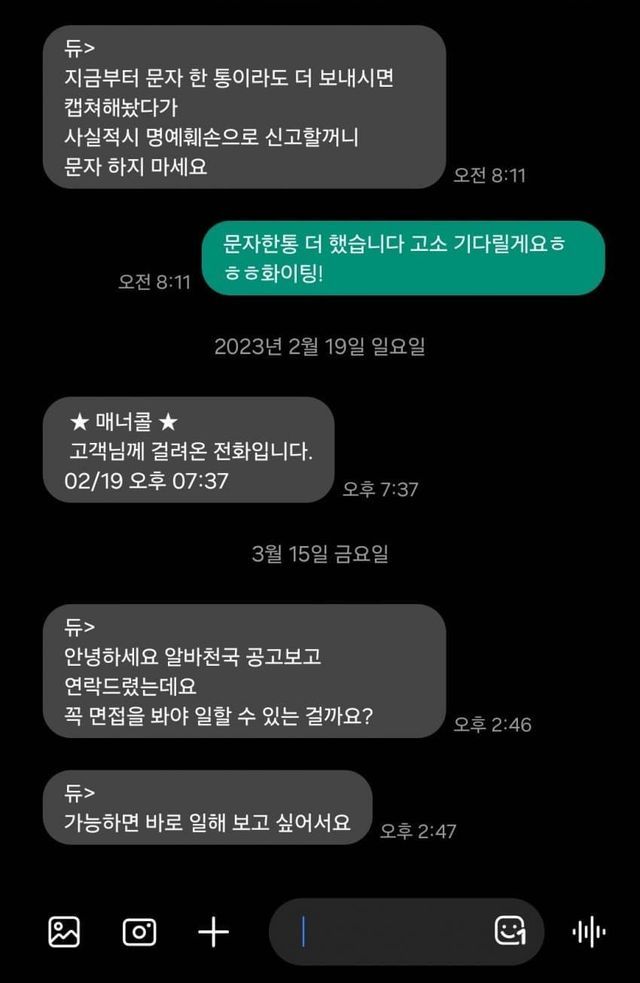This screenshot has height=983, width=640.
Task: Tap the plus icon for more attachments
Action: click(213, 932)
